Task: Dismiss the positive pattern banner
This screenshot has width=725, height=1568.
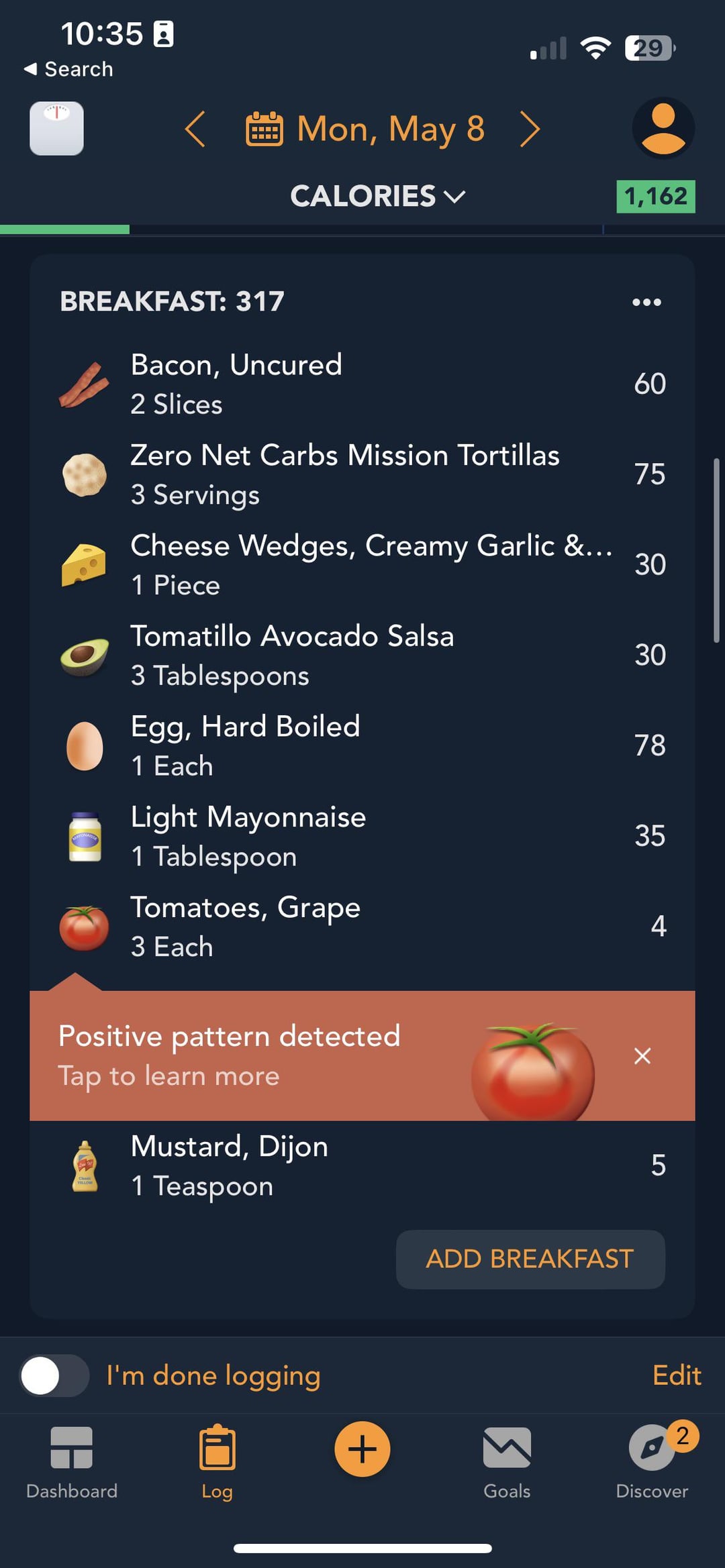Action: coord(642,1055)
